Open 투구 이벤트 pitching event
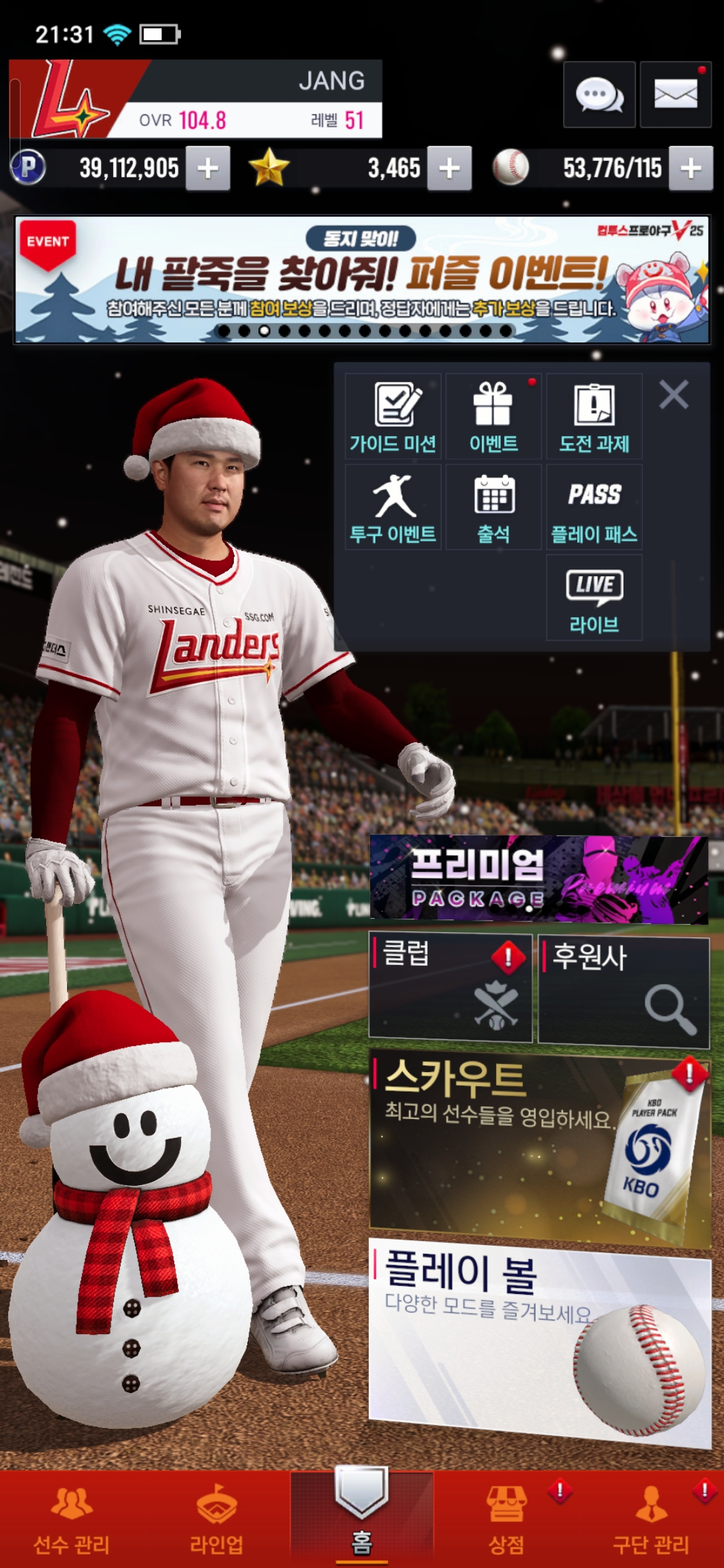 [x=393, y=507]
